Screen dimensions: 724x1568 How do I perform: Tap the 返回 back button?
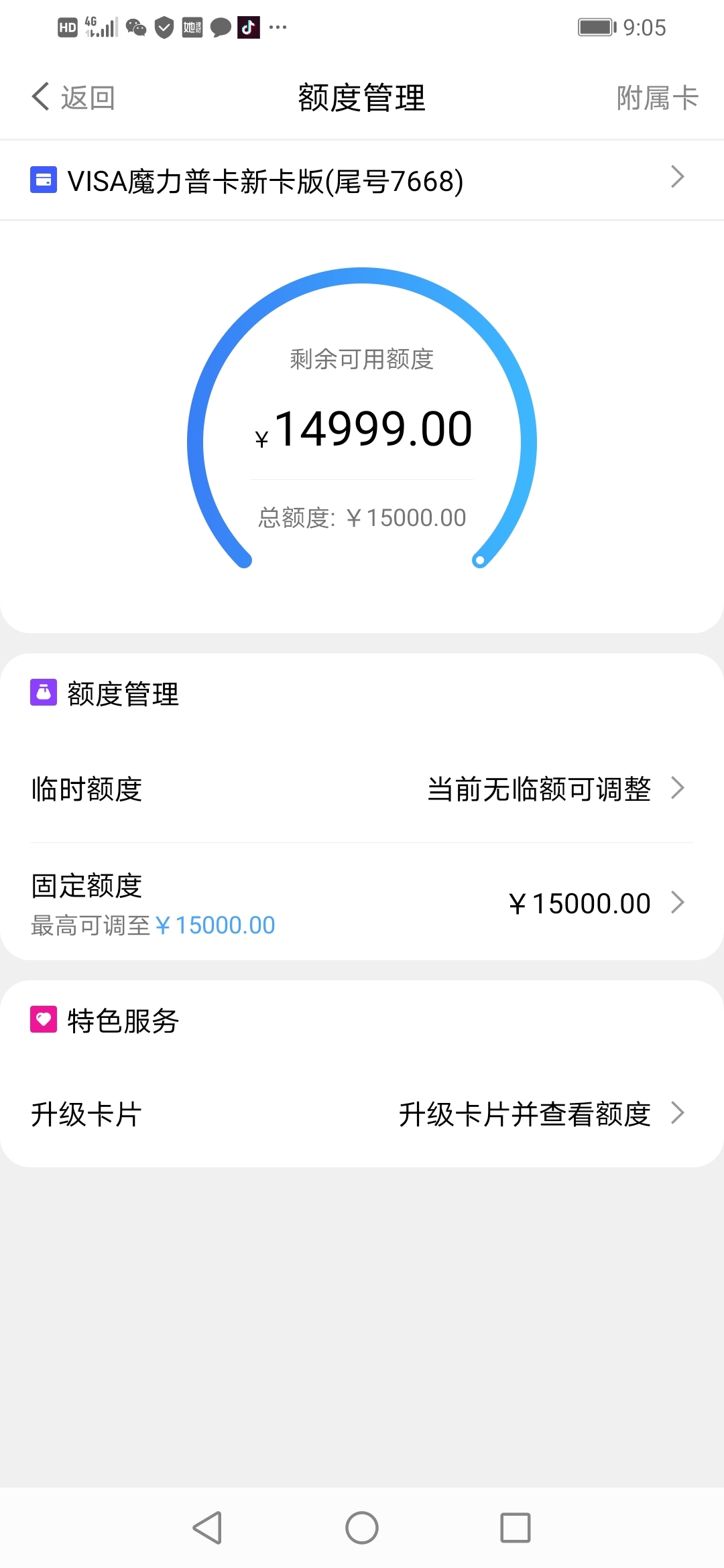73,97
